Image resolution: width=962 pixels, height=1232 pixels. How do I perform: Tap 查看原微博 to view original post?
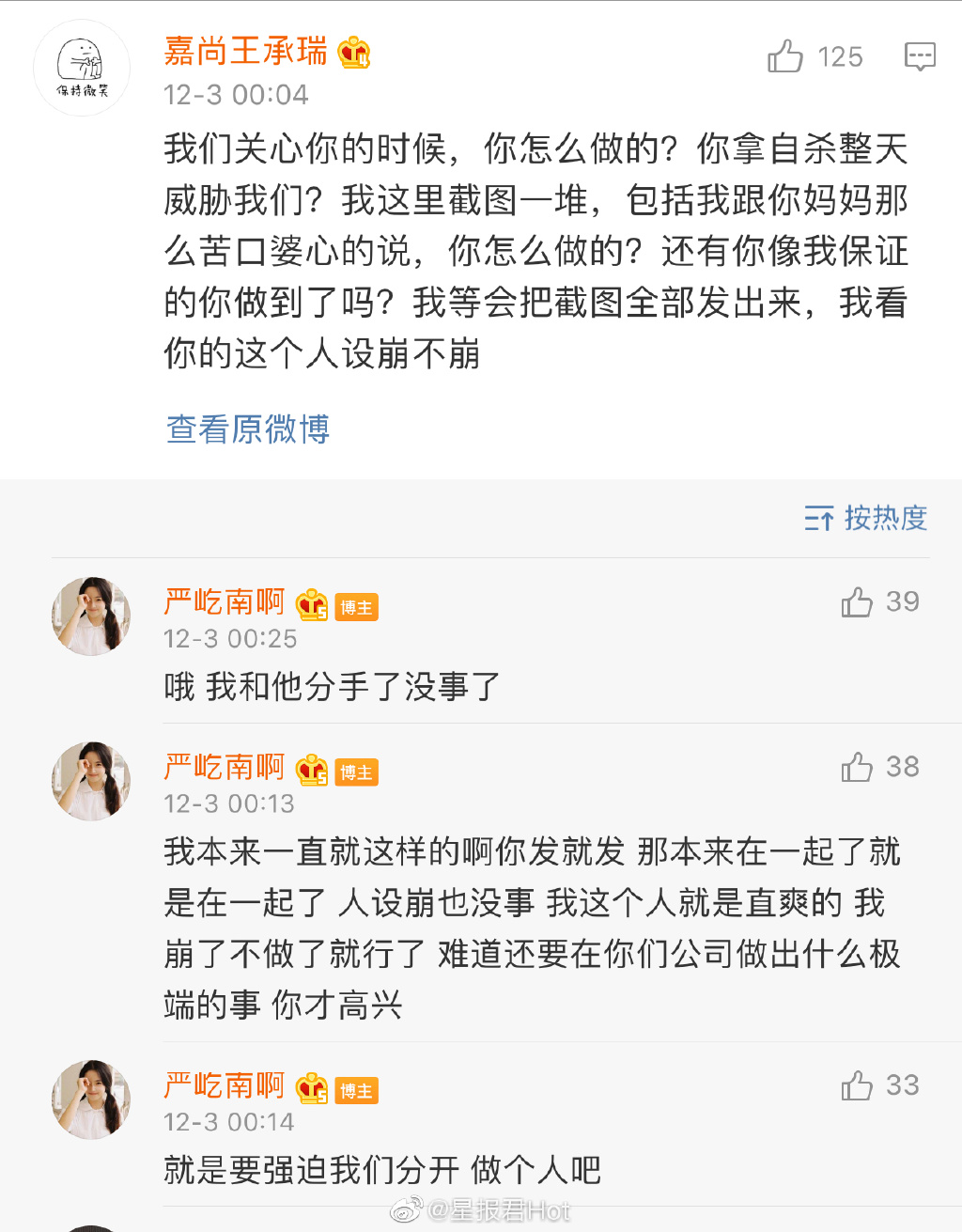pyautogui.click(x=248, y=429)
